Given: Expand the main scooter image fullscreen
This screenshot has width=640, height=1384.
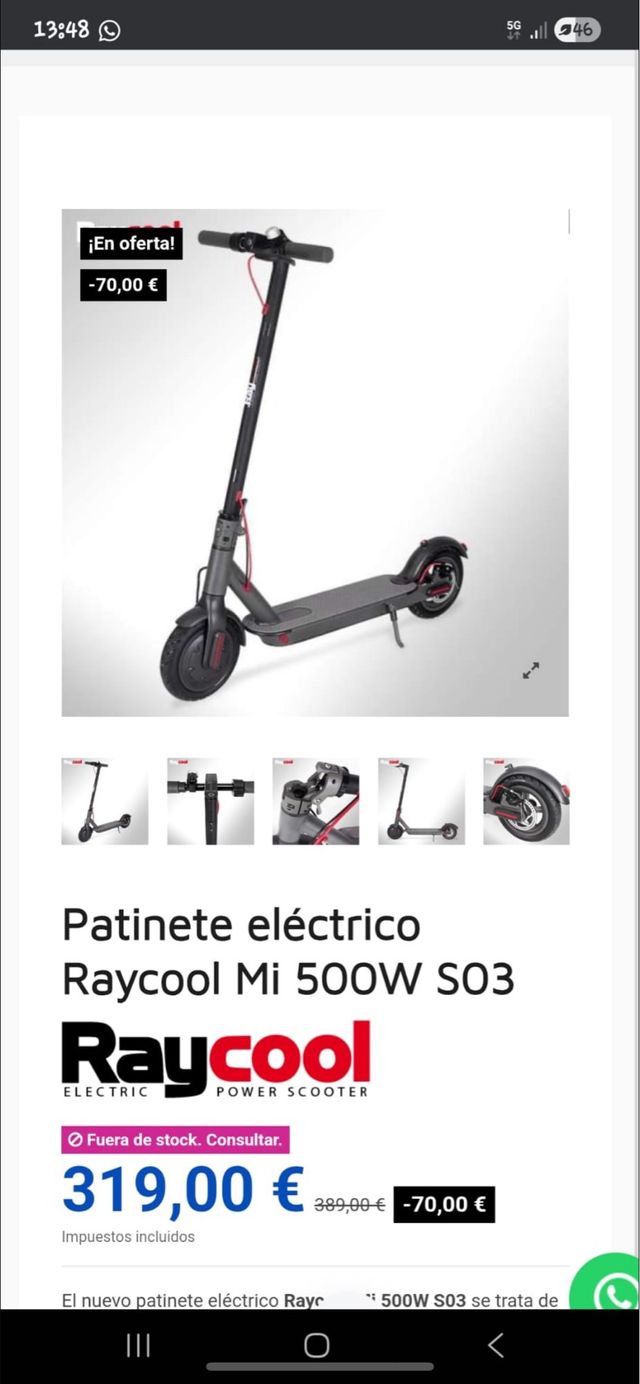Looking at the screenshot, I should point(531,671).
